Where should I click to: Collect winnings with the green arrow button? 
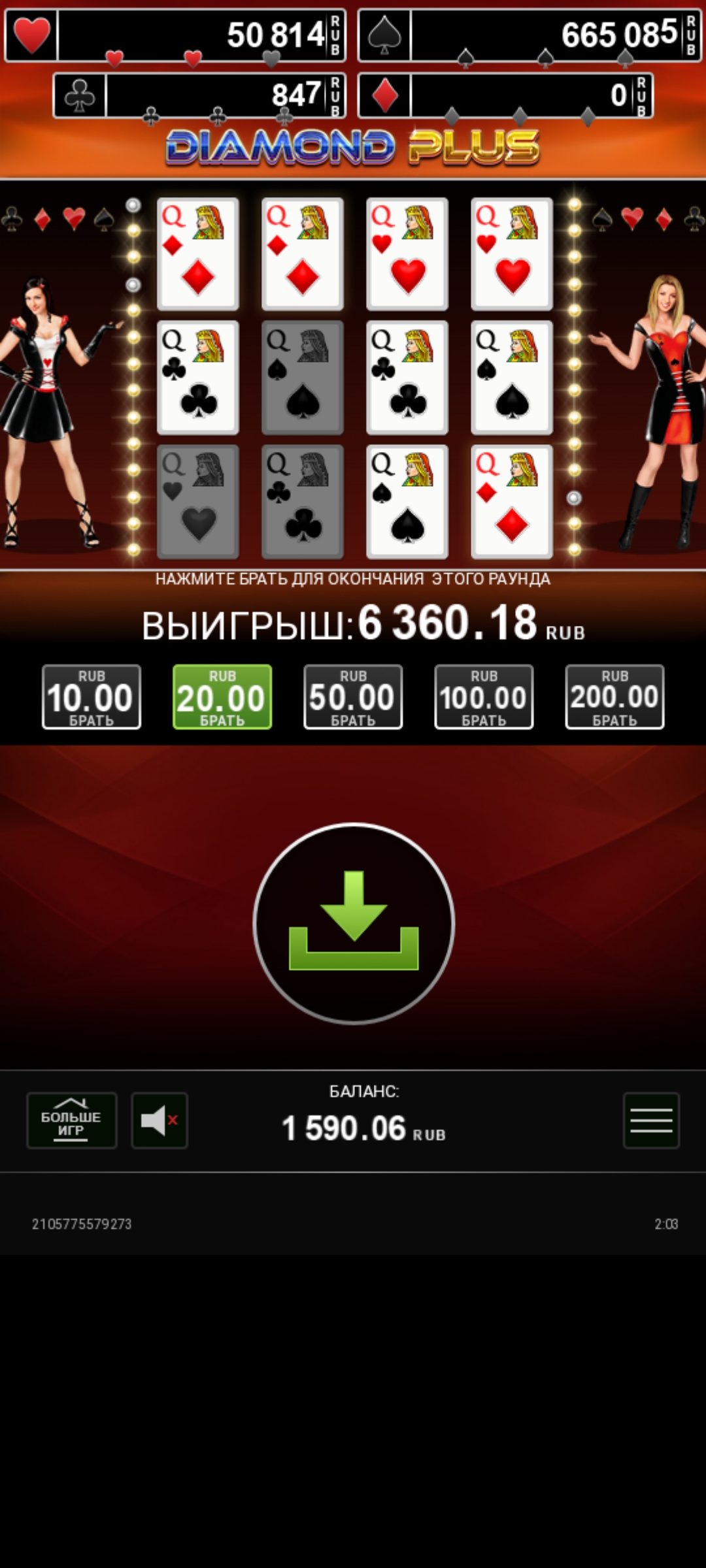coord(354,923)
